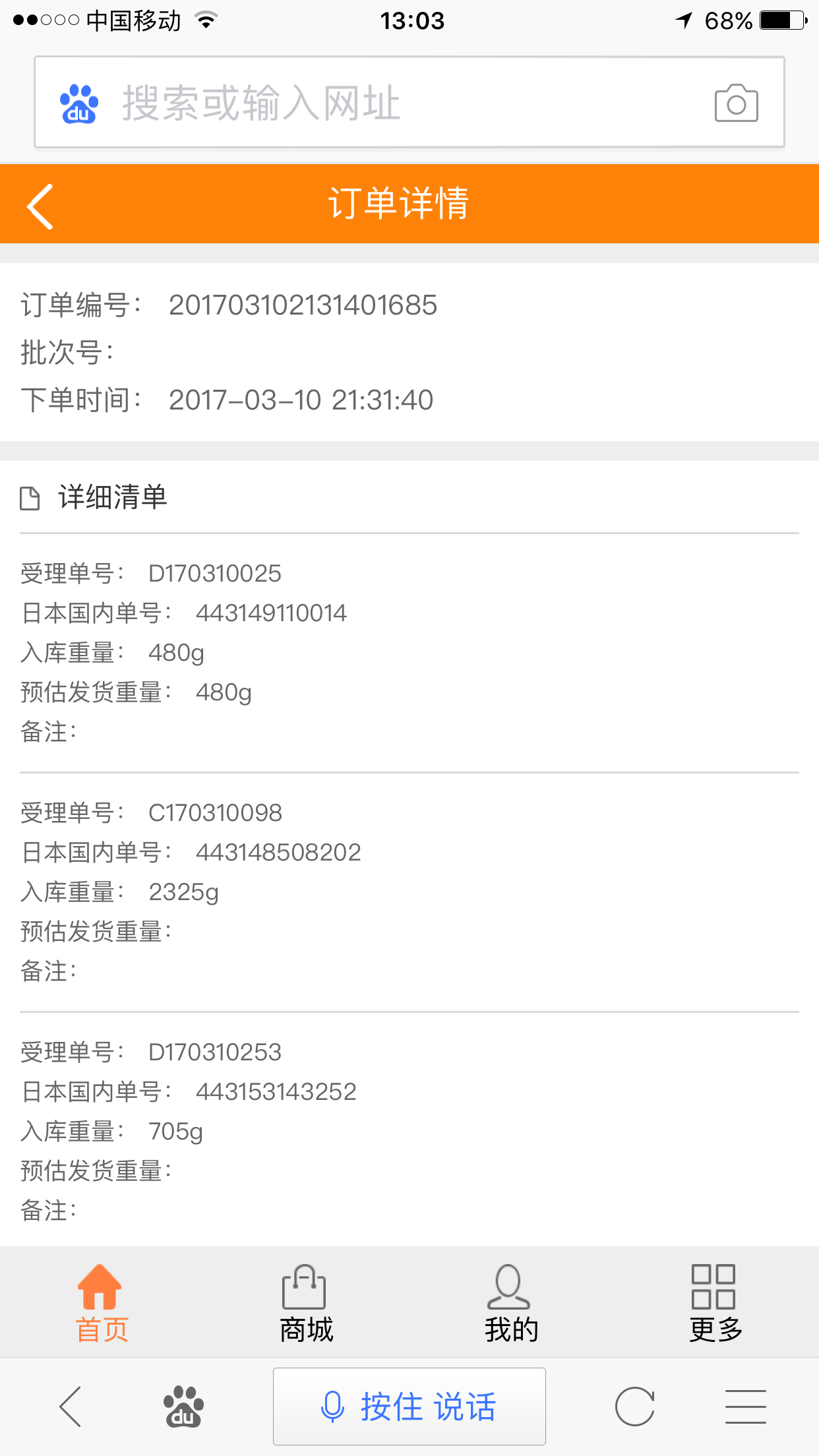The width and height of the screenshot is (819, 1456).
Task: Go back from 订单详情 page
Action: coord(40,206)
